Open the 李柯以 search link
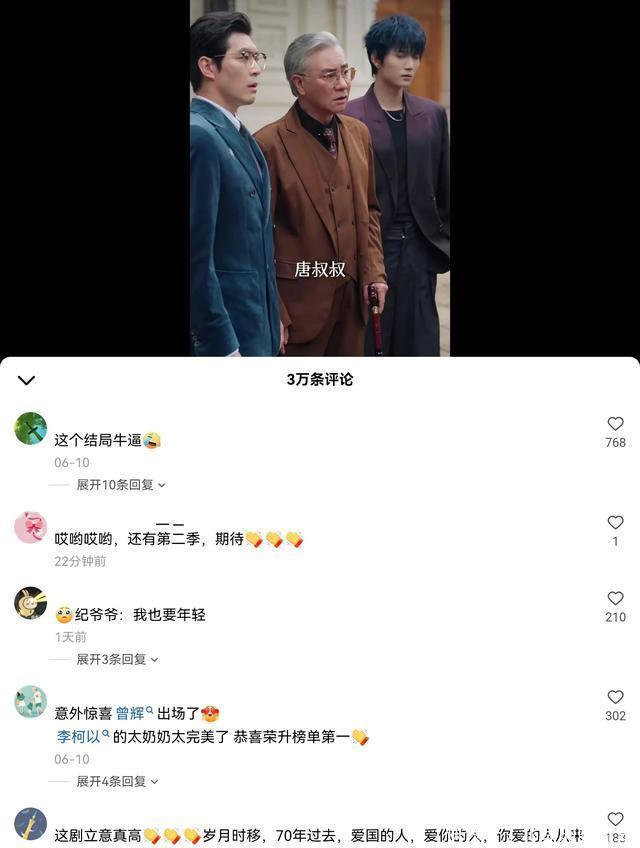The width and height of the screenshot is (640, 848). coord(82,737)
